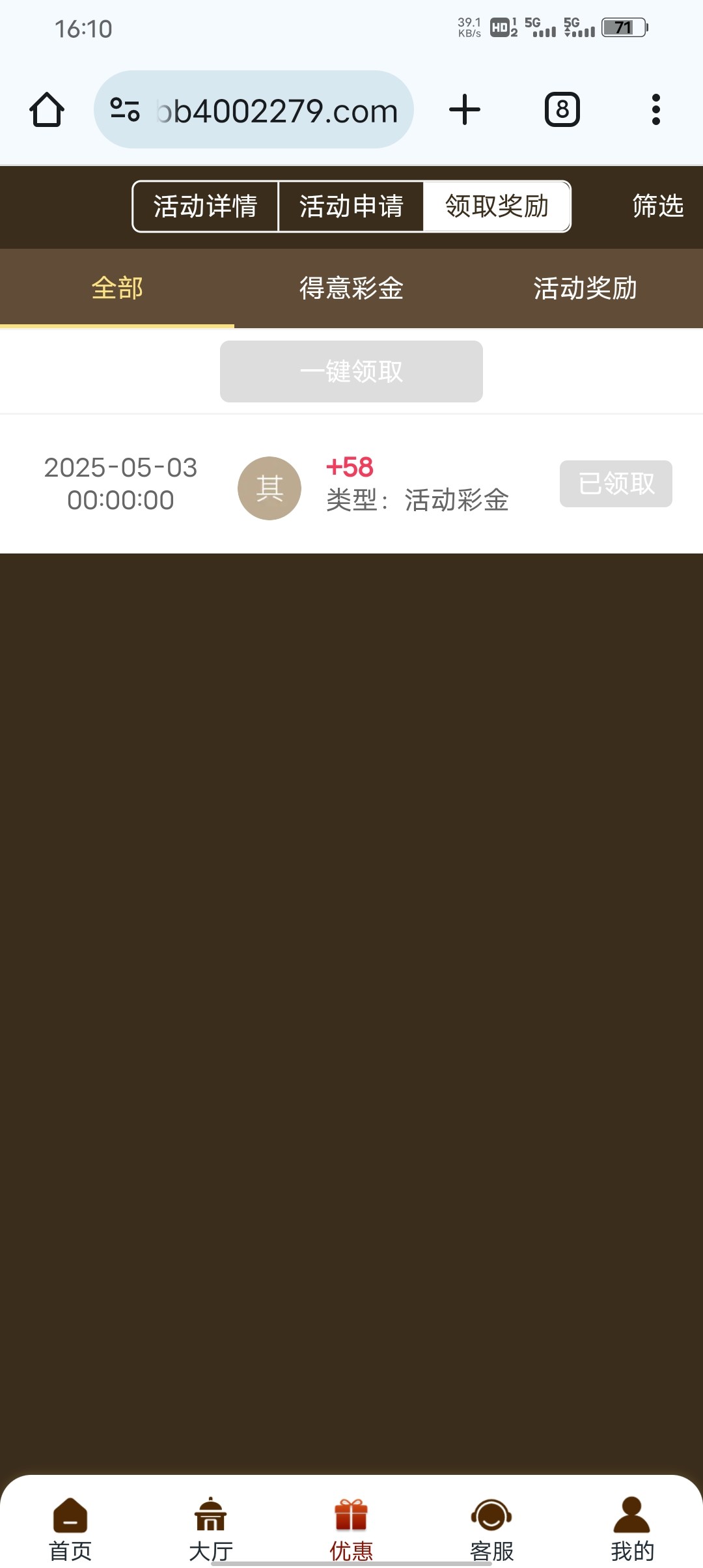Tap the 一键领取 button
703x1568 pixels.
(351, 371)
